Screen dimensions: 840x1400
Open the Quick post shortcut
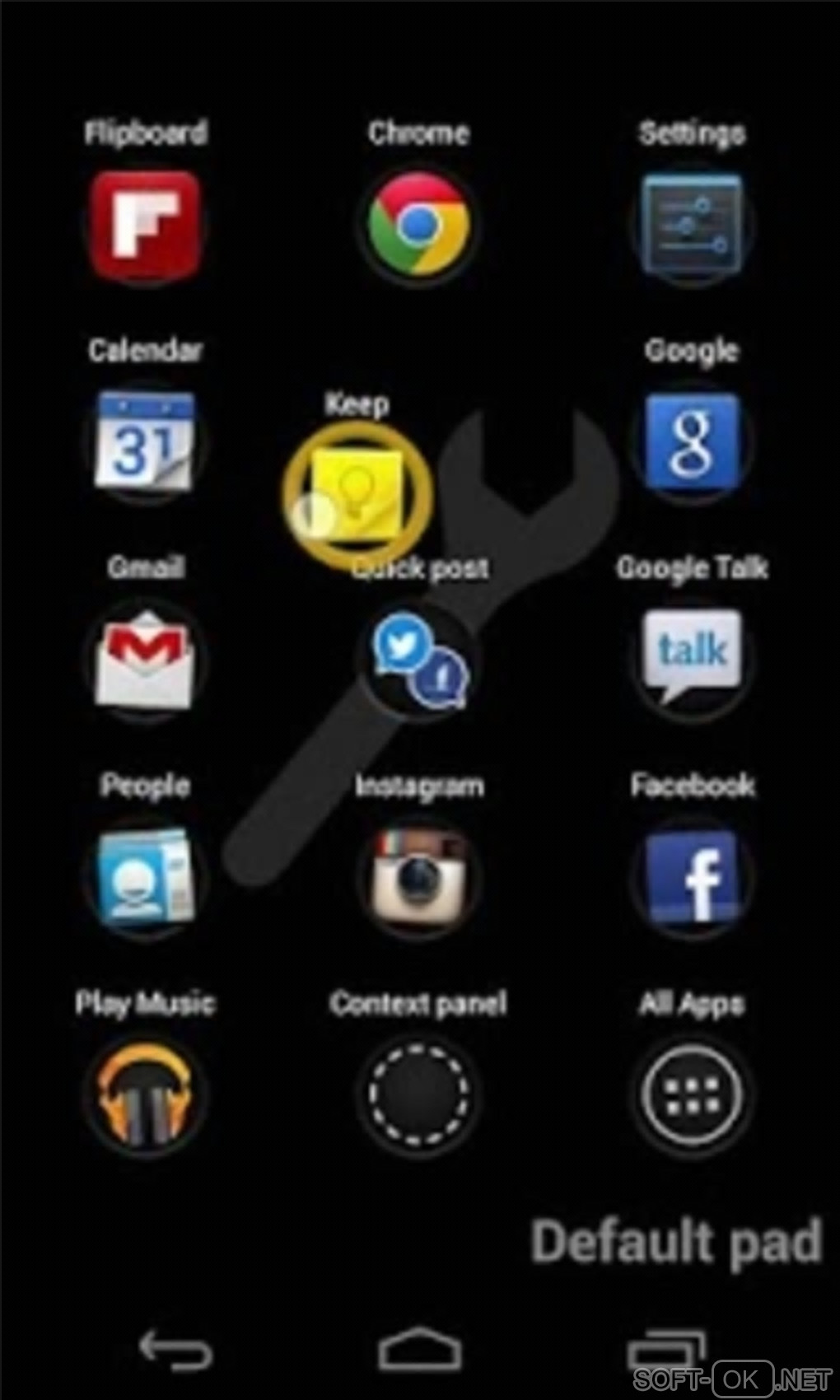tap(418, 660)
